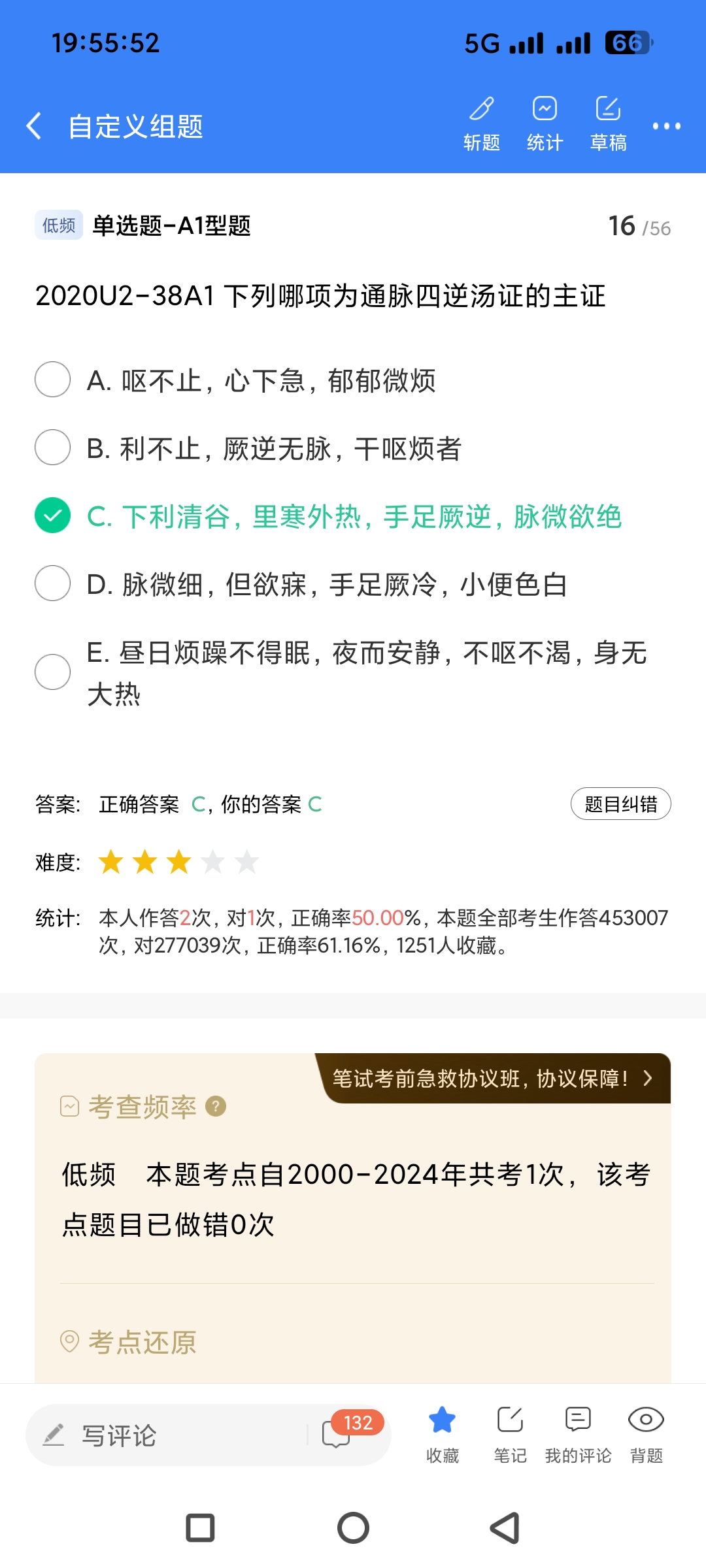
Task: Select option A 呕不止
Action: (53, 380)
